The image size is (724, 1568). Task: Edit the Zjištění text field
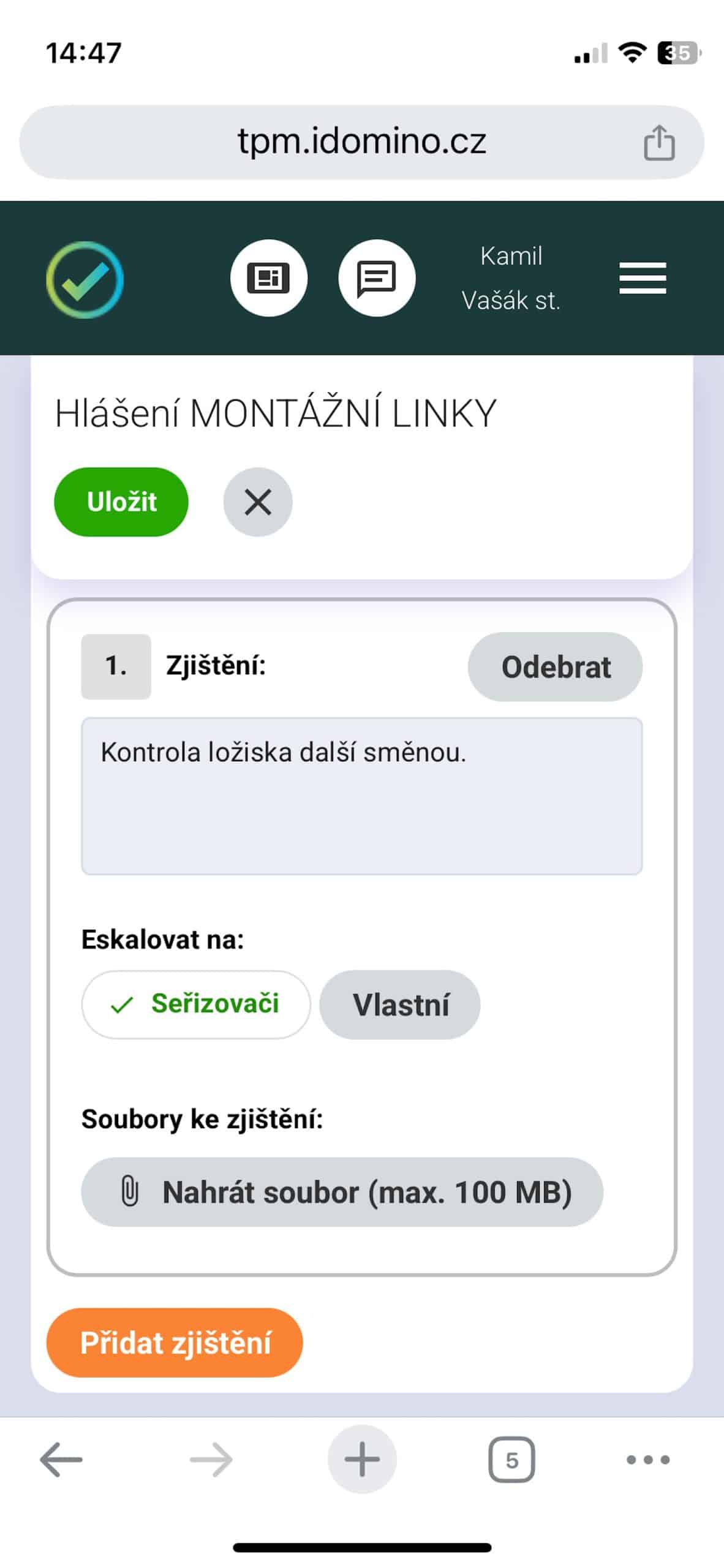(x=361, y=796)
